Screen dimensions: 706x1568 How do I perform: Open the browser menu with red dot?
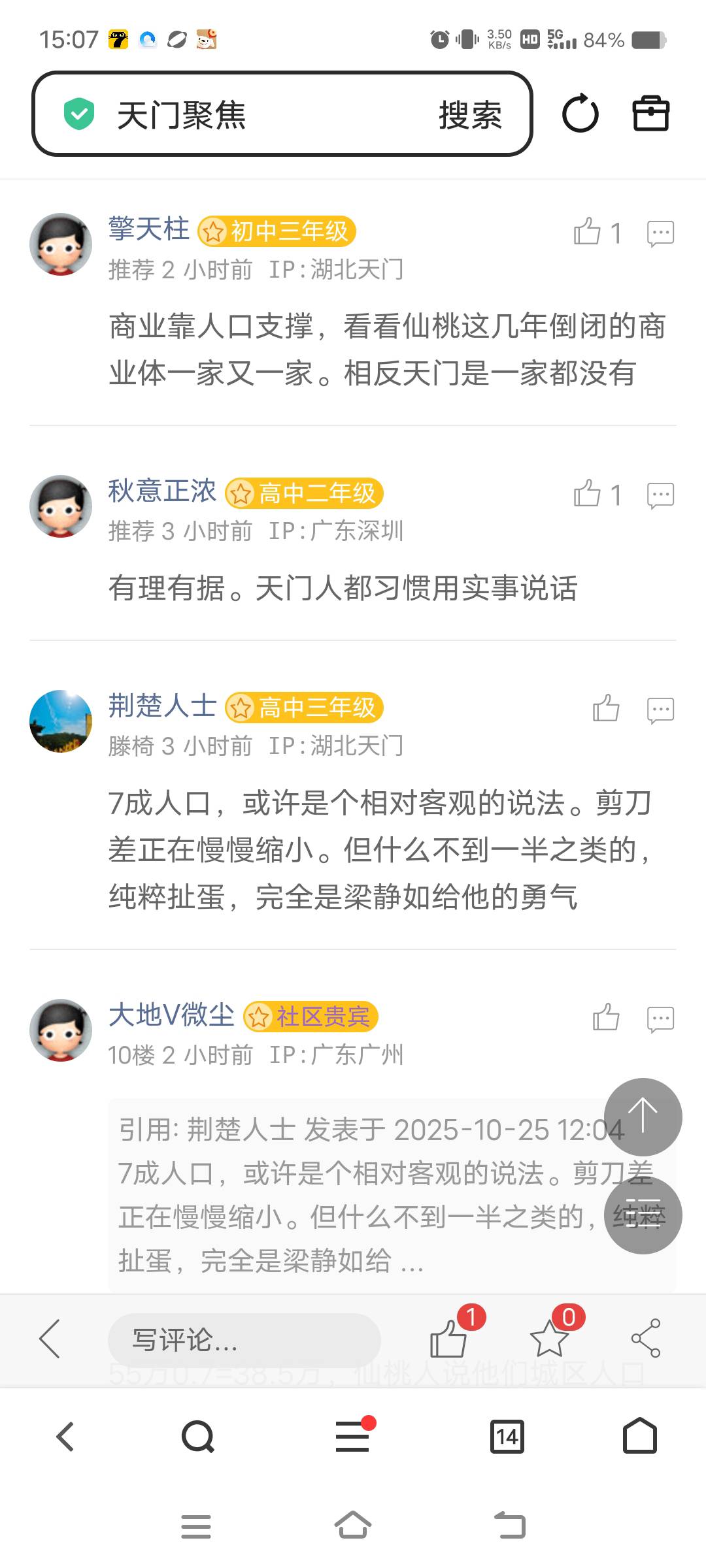click(x=353, y=1437)
